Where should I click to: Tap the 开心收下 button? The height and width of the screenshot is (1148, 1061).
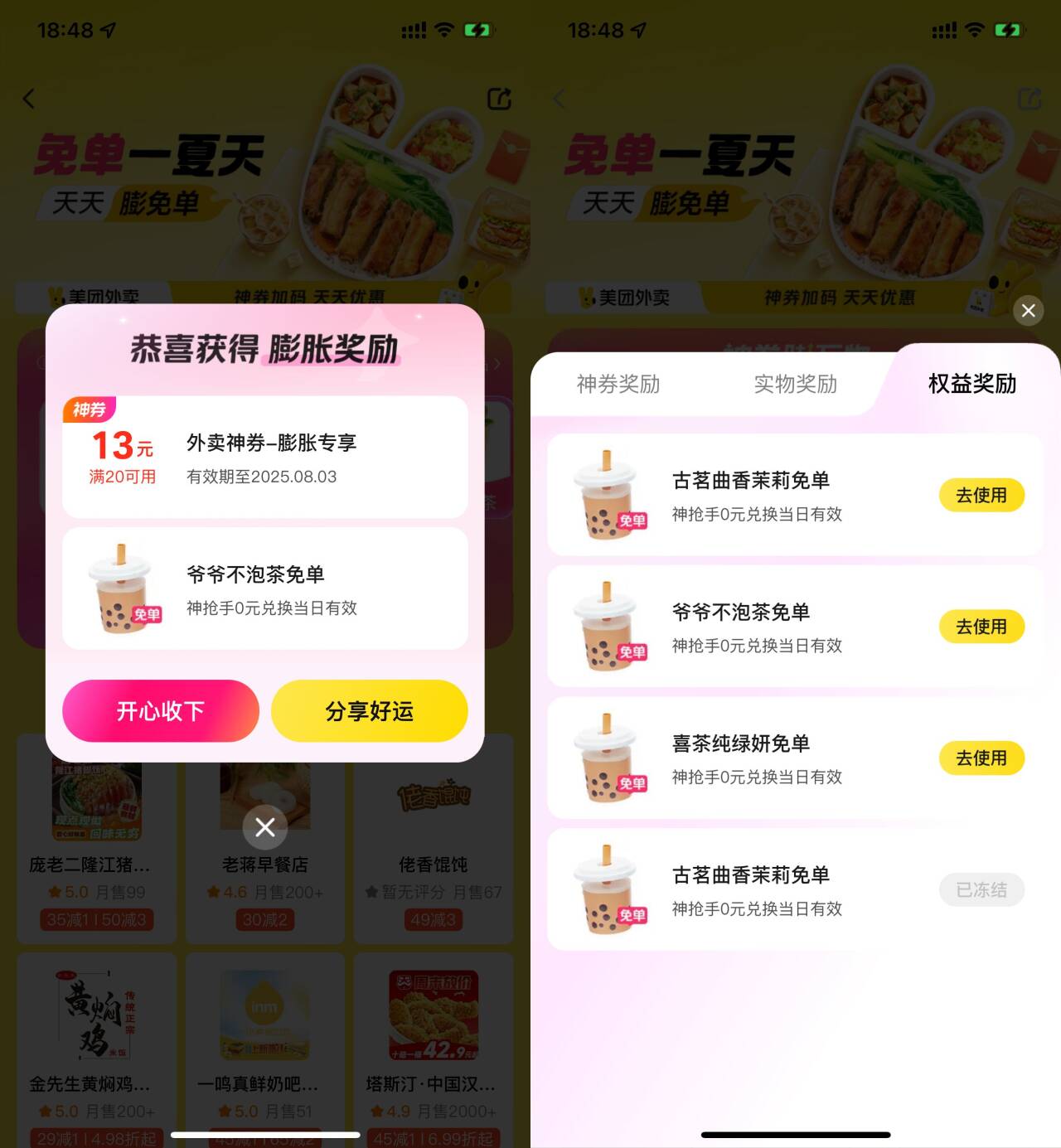(x=160, y=711)
